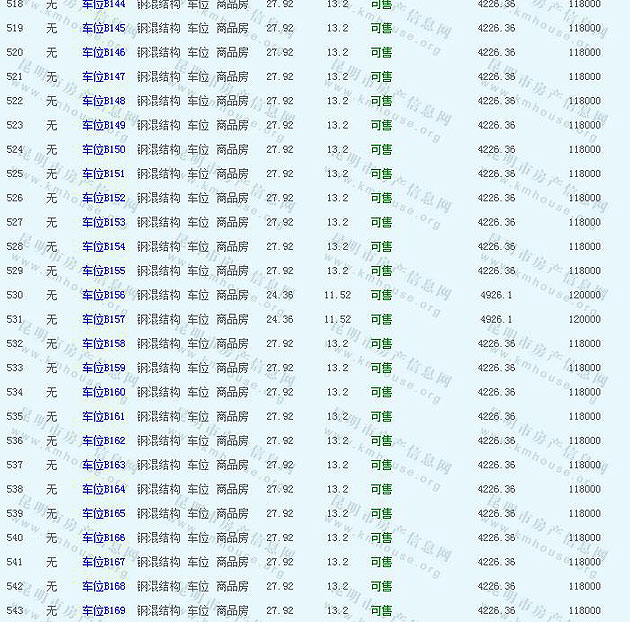Open the 车位B149 entry link
The width and height of the screenshot is (630, 622).
pos(104,126)
